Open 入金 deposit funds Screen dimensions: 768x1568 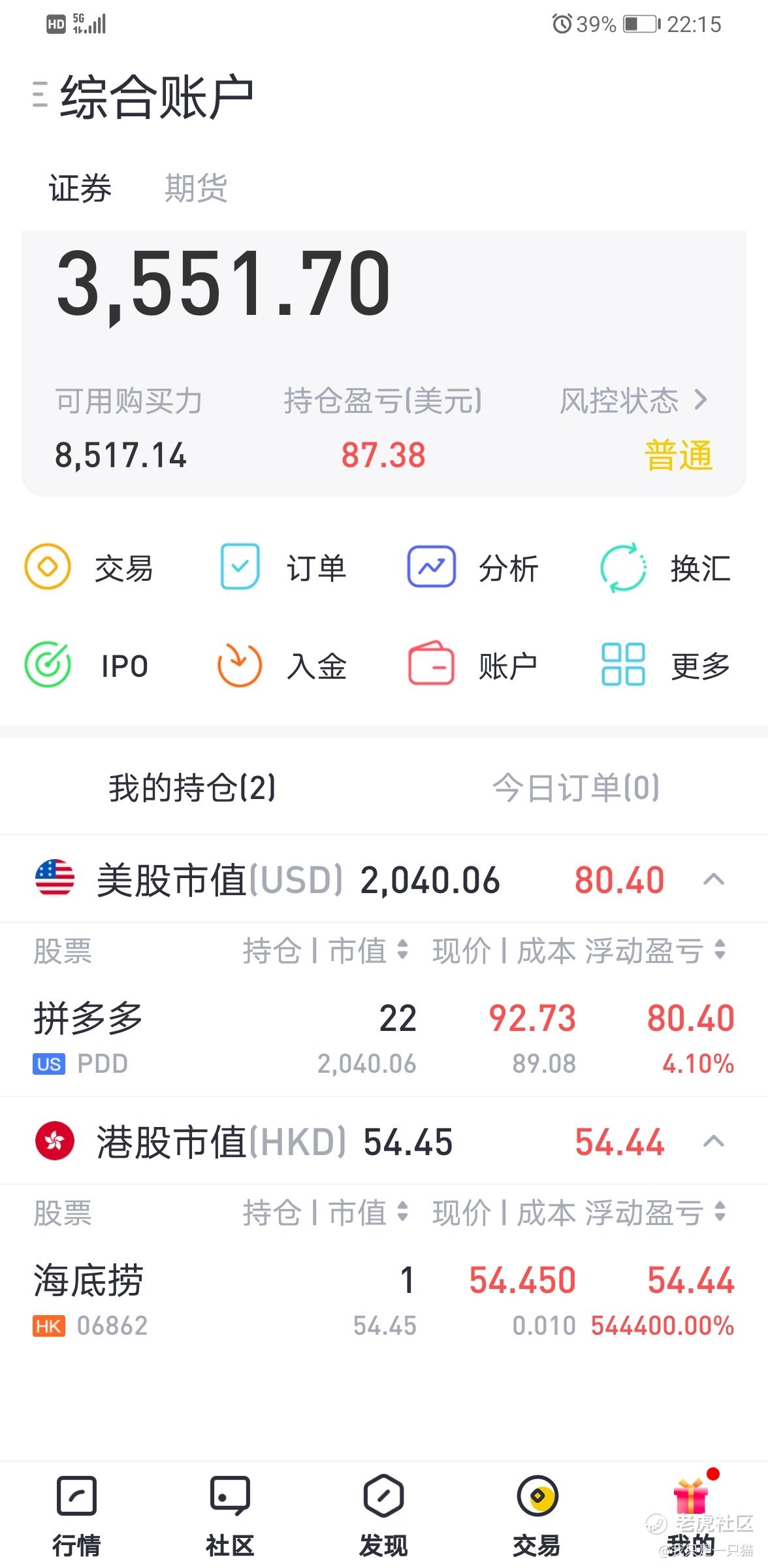point(282,666)
